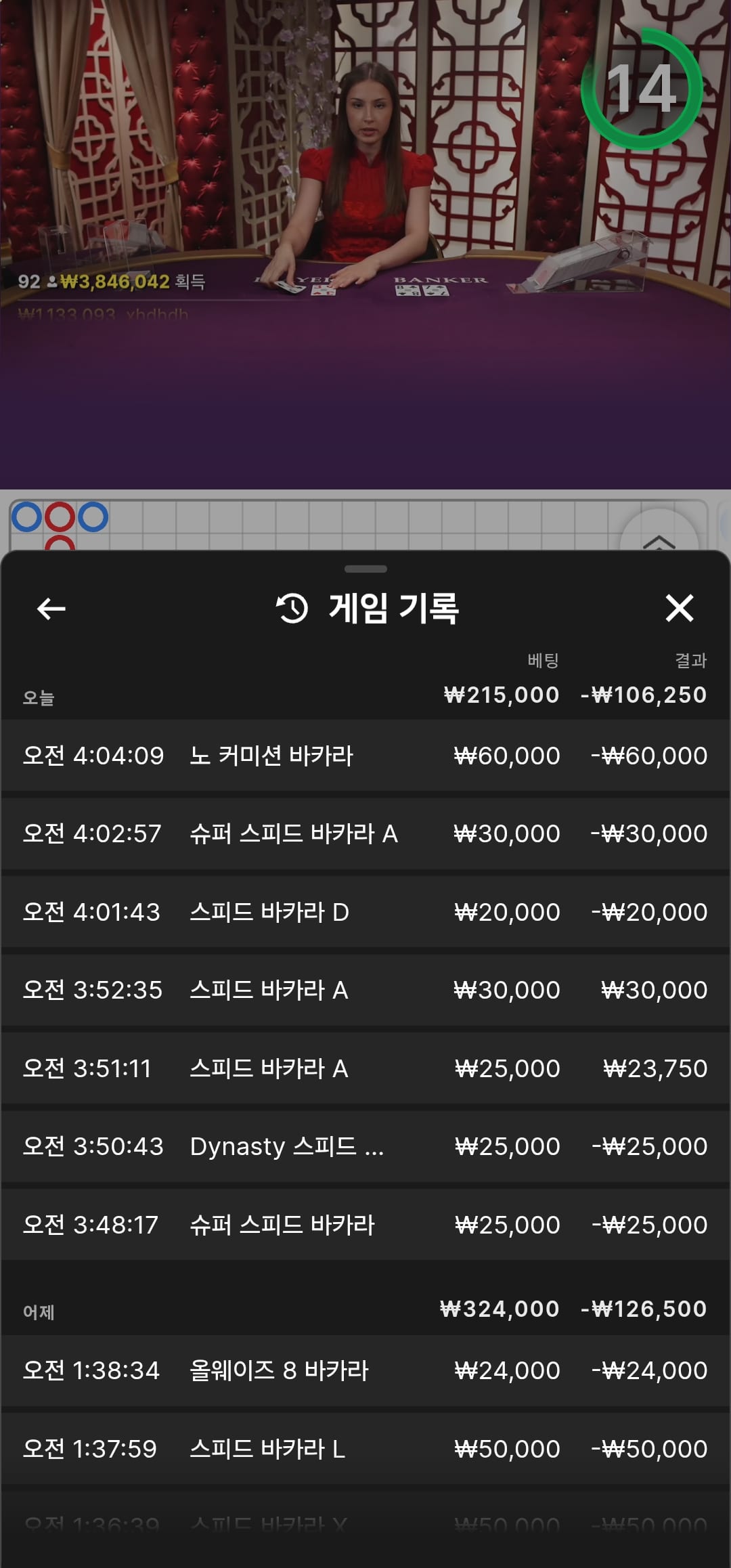
Task: Open the 오전 3:48:17 슈퍼 스피드 바카라 record
Action: (365, 1225)
